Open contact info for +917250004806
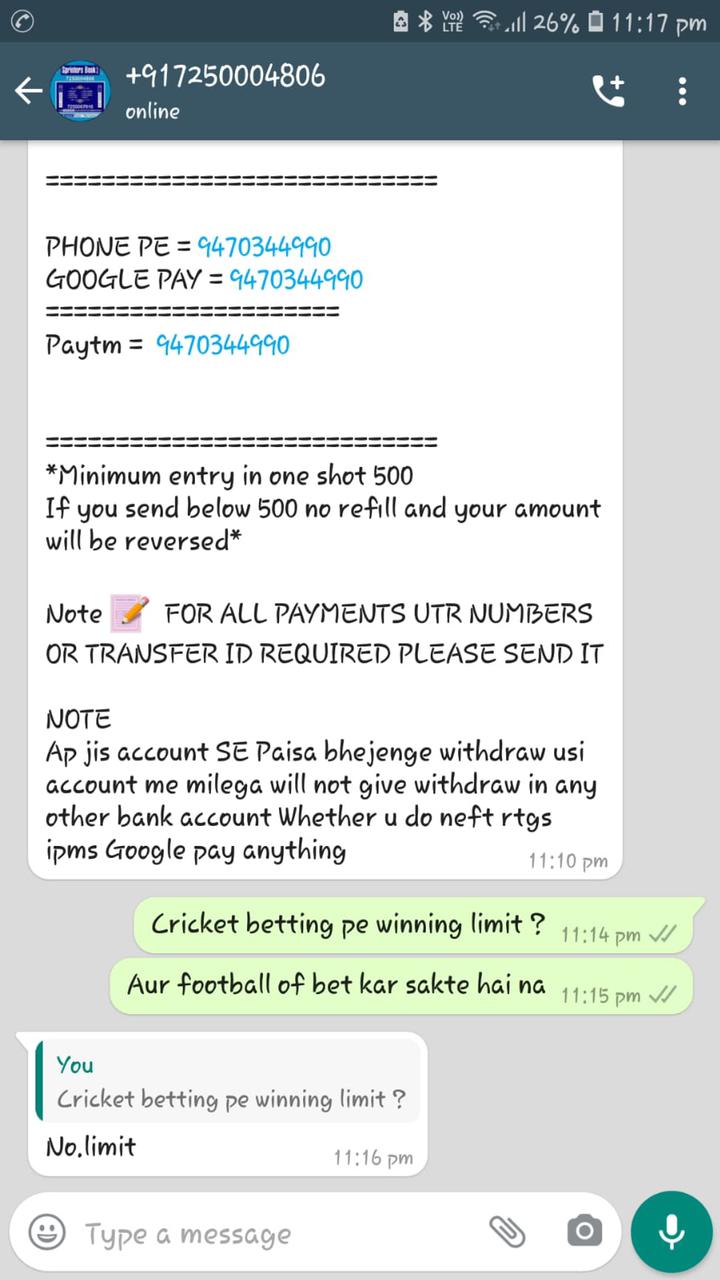Image resolution: width=720 pixels, height=1280 pixels. (x=225, y=90)
